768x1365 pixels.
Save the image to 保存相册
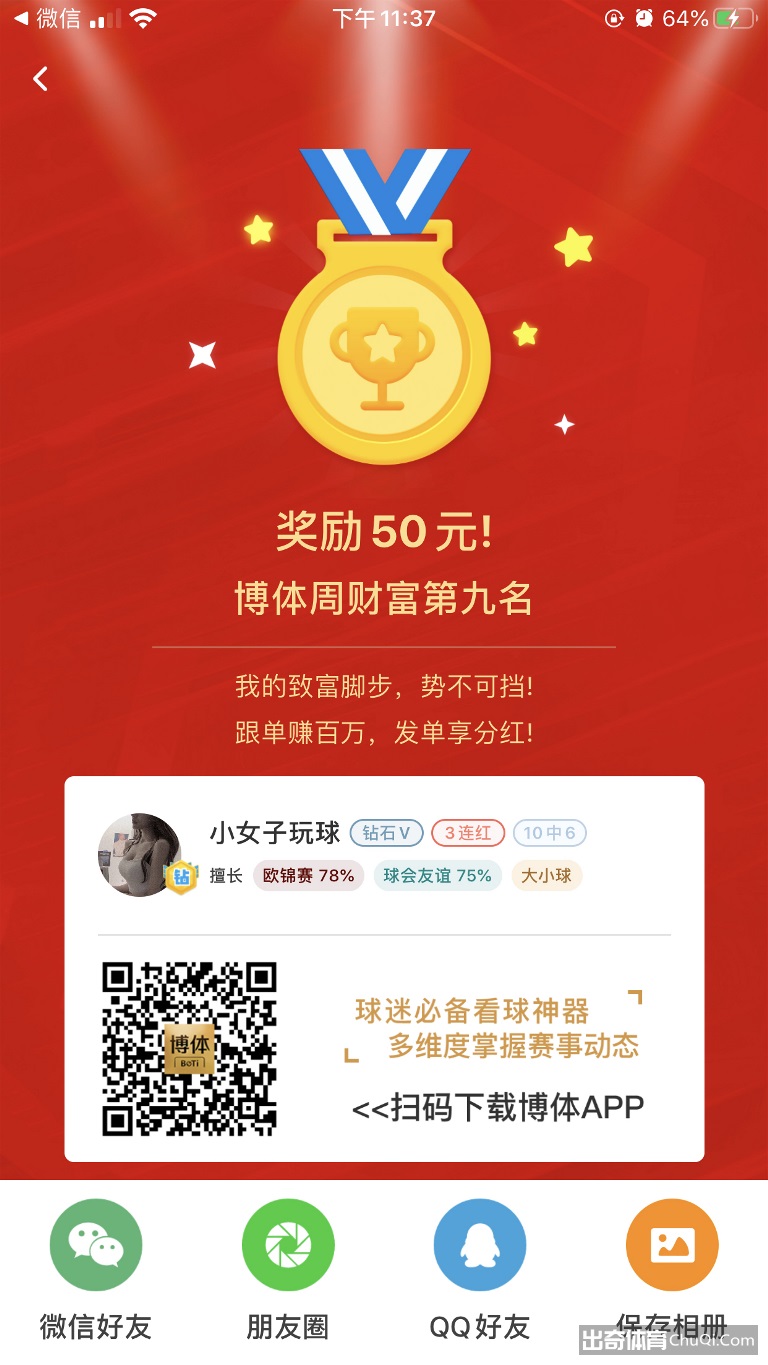[x=671, y=1246]
